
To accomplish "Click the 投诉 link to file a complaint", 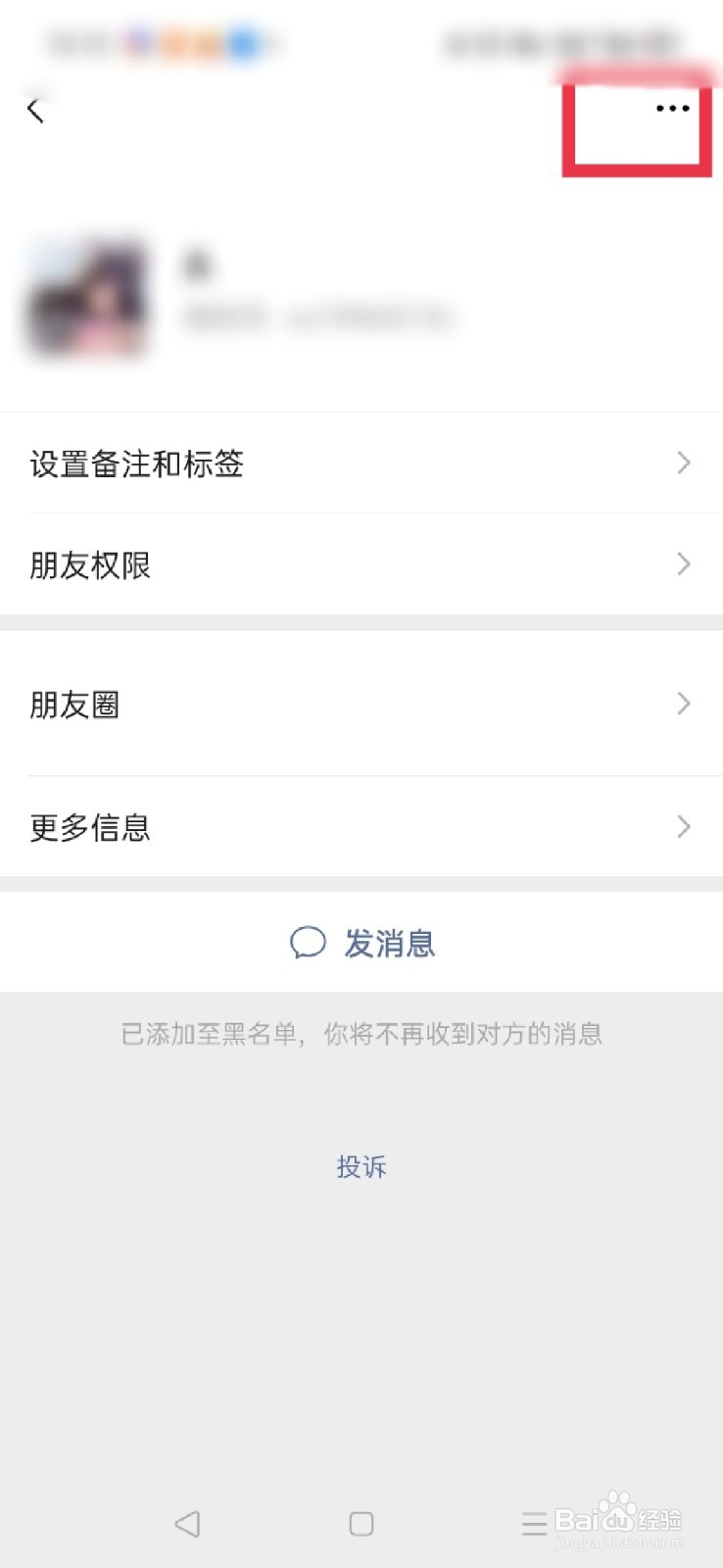I will [x=361, y=1166].
